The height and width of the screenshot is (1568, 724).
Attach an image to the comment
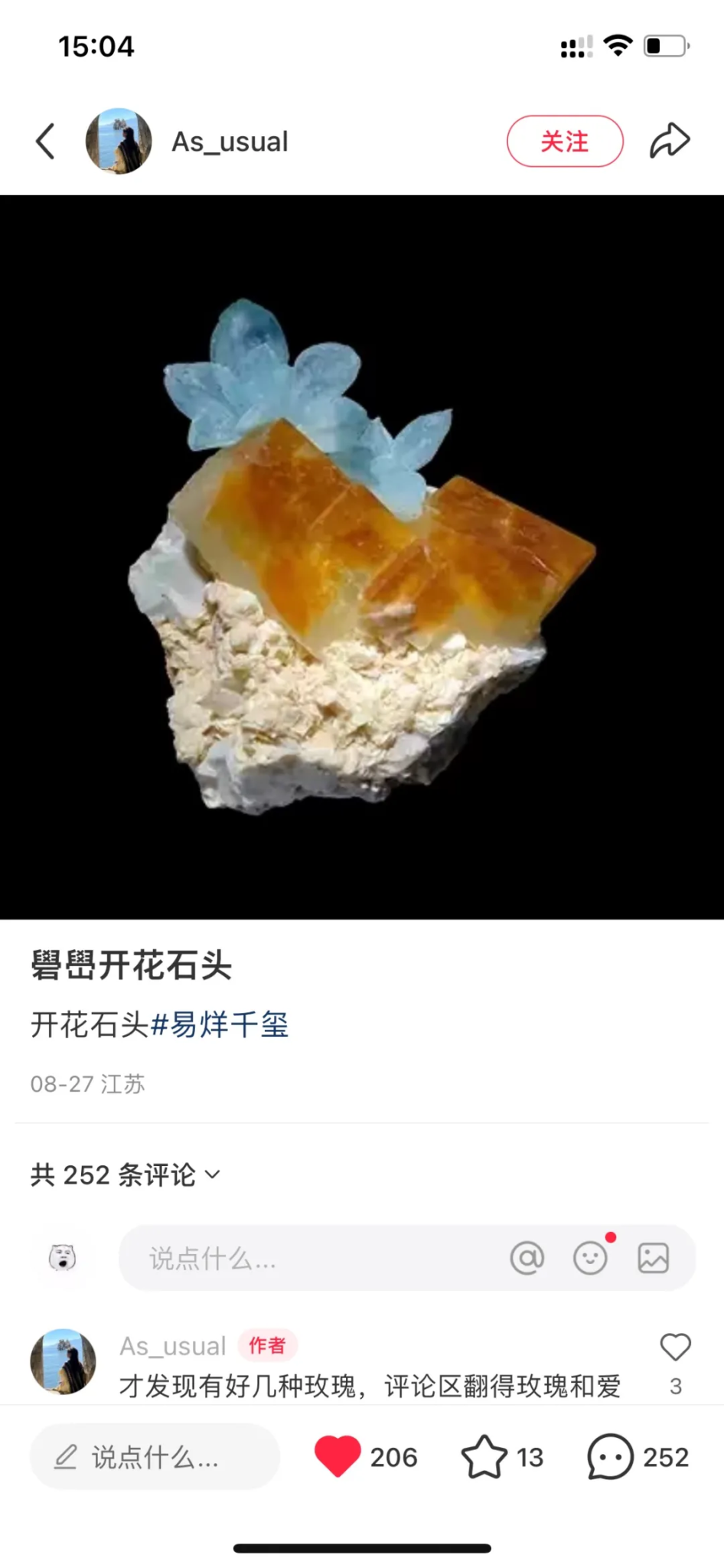653,1258
